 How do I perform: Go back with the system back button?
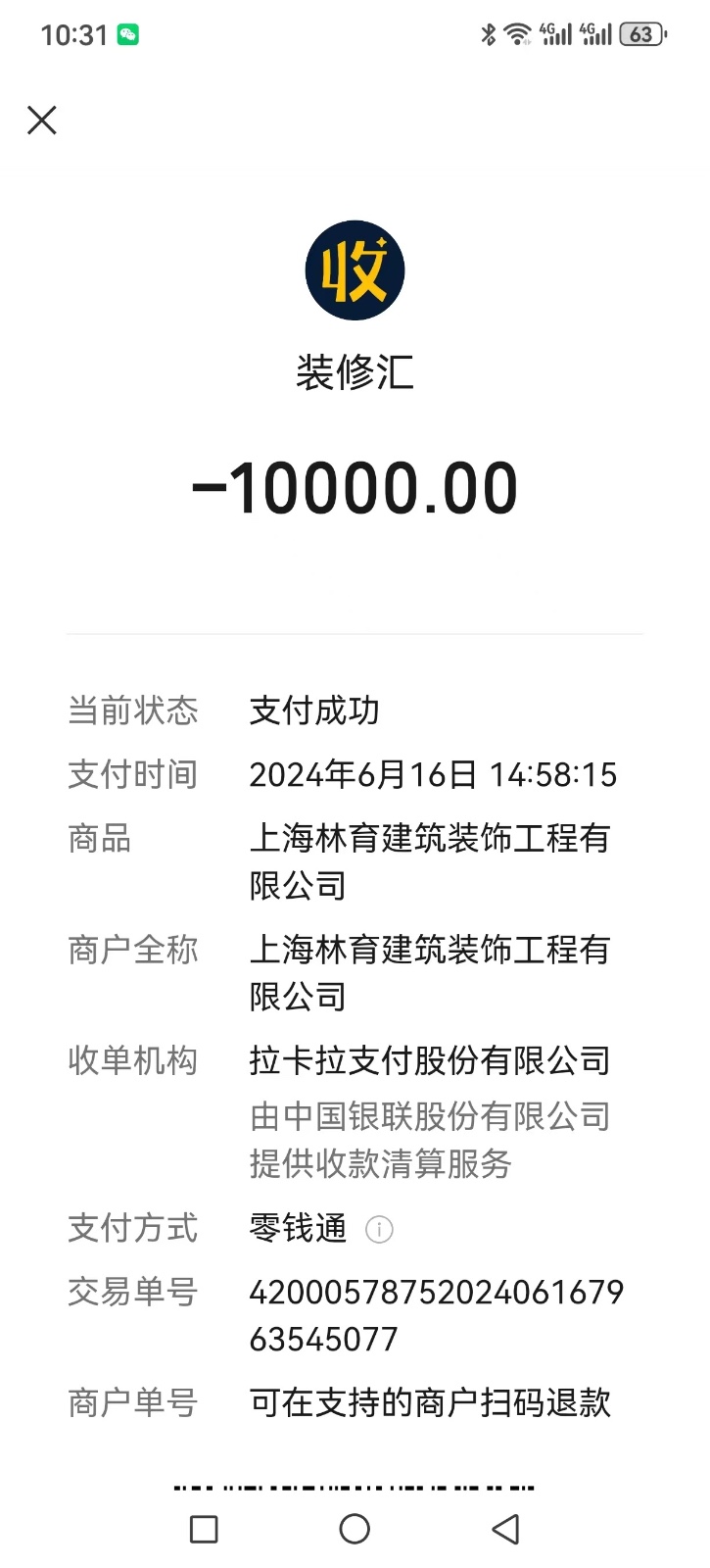(x=505, y=1529)
